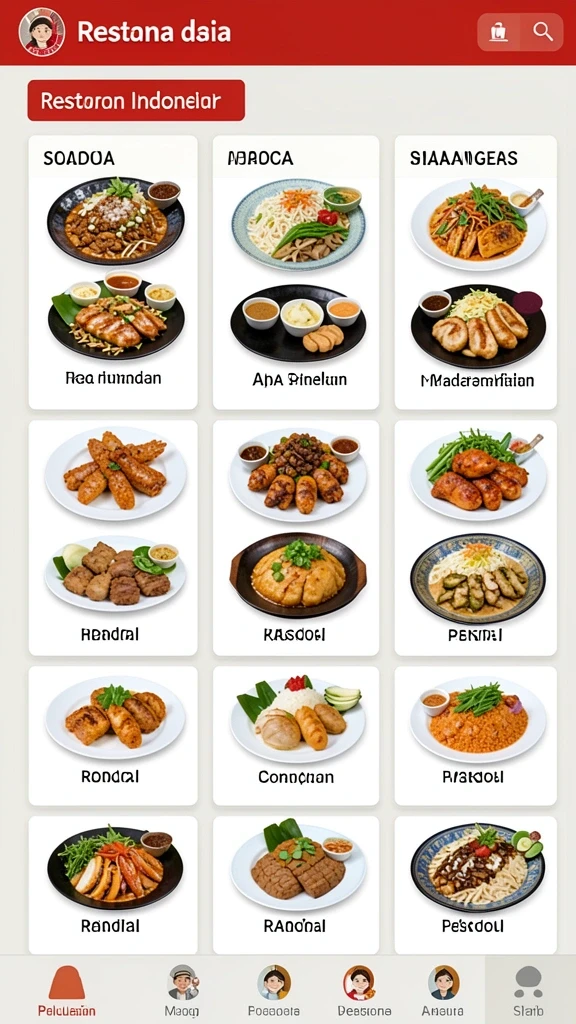
Task: Switch to the Aneura tab
Action: (443, 990)
